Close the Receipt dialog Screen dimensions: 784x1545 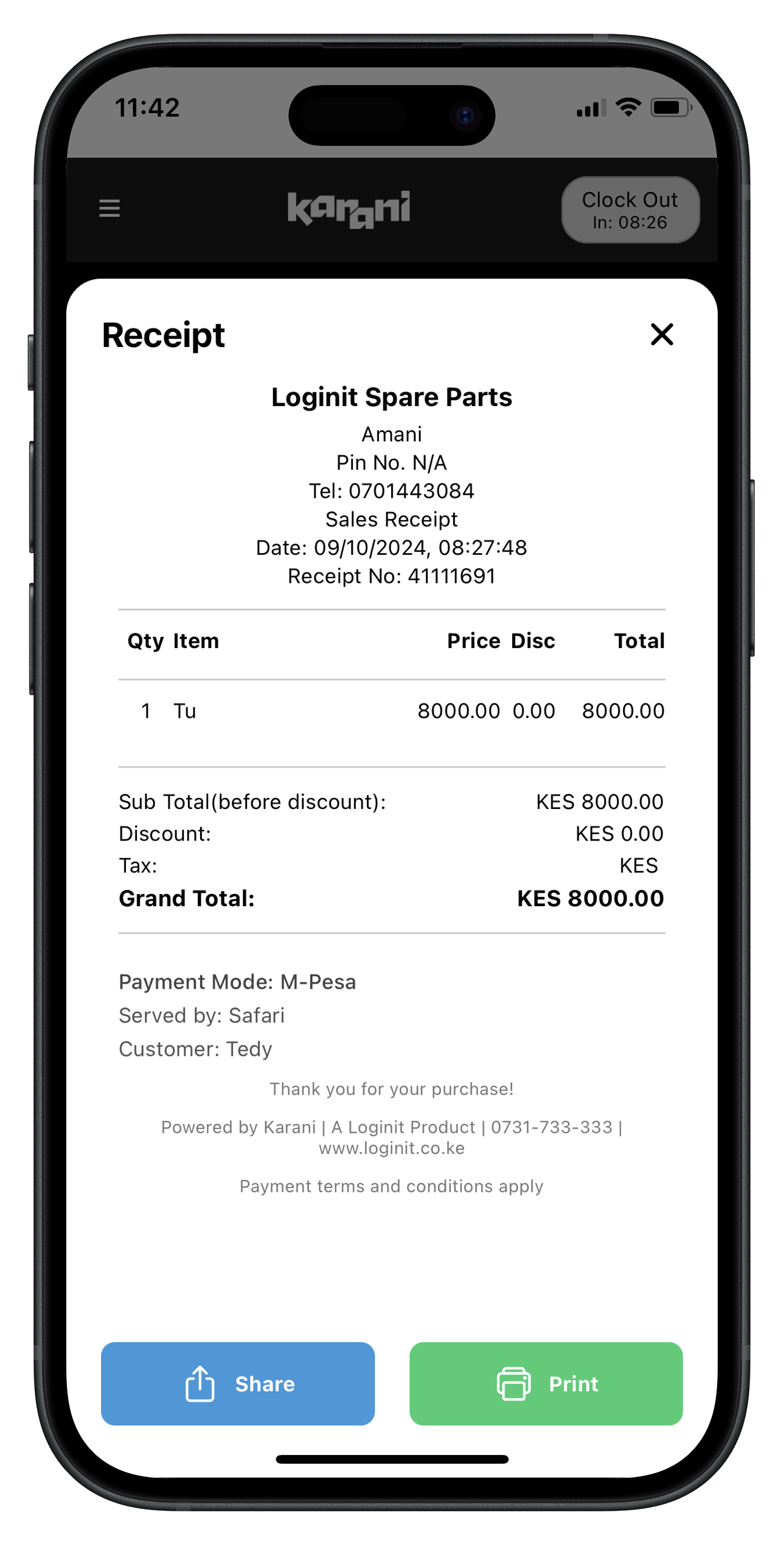[x=662, y=334]
